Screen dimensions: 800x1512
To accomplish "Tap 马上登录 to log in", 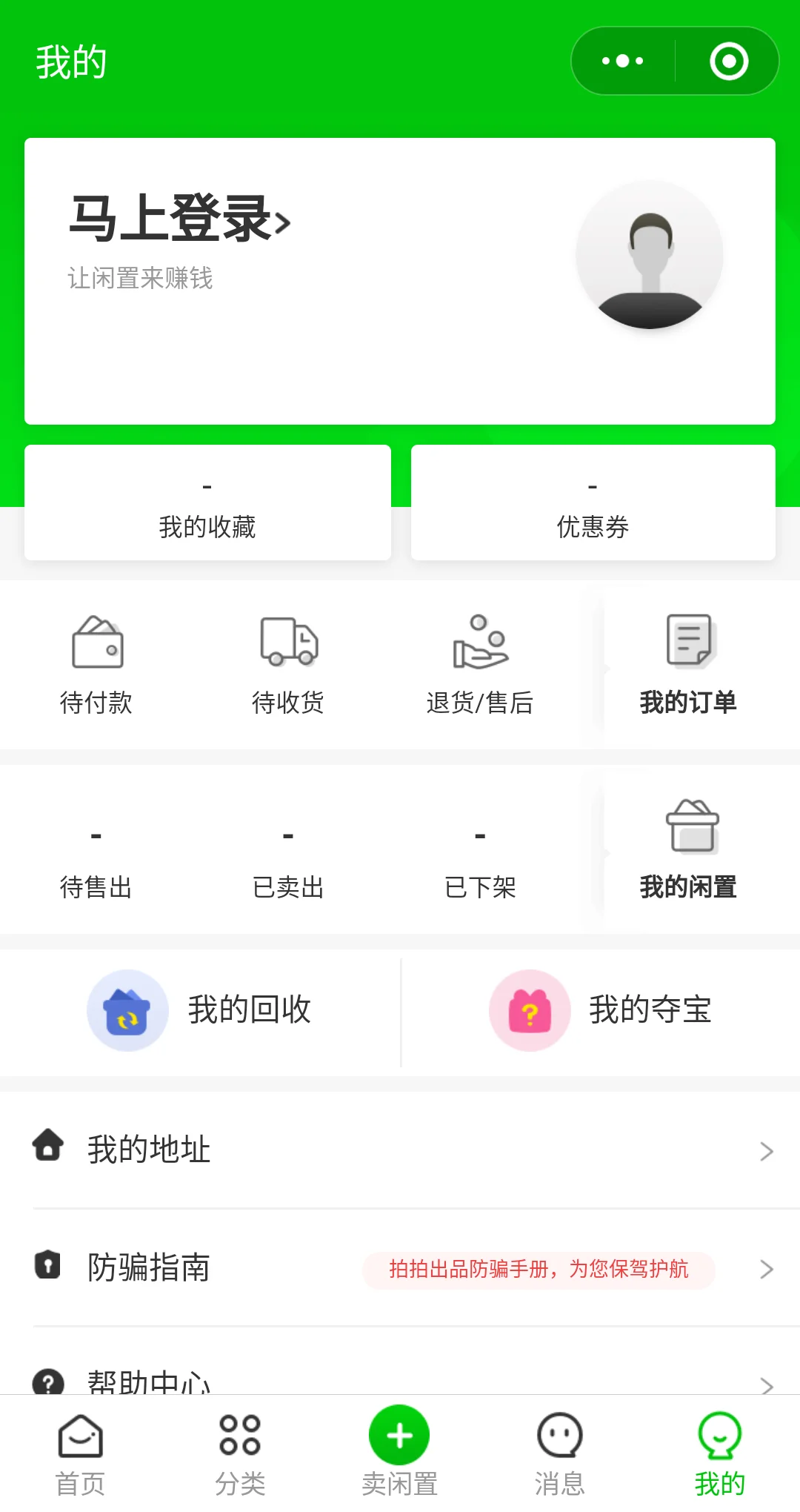I will tap(179, 219).
